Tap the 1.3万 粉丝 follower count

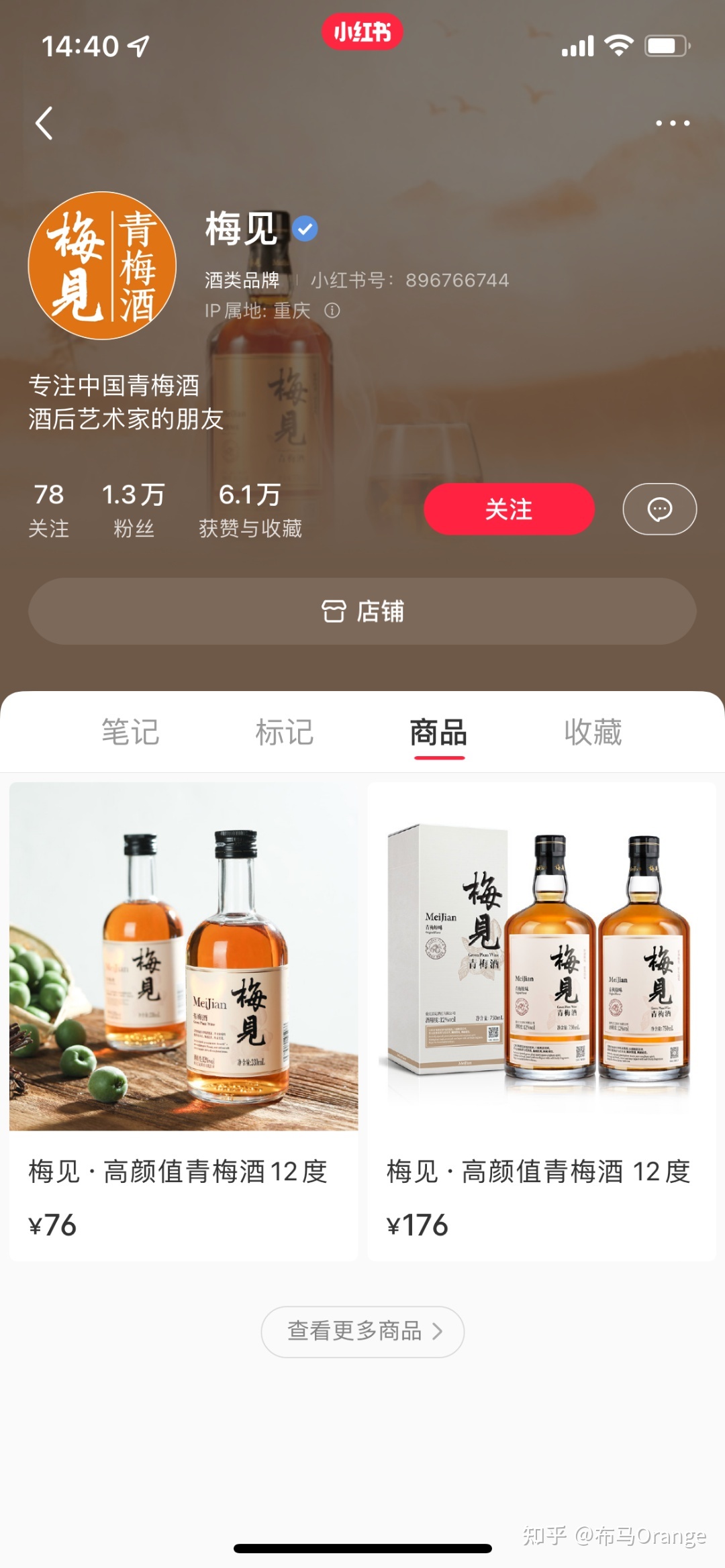(x=132, y=510)
